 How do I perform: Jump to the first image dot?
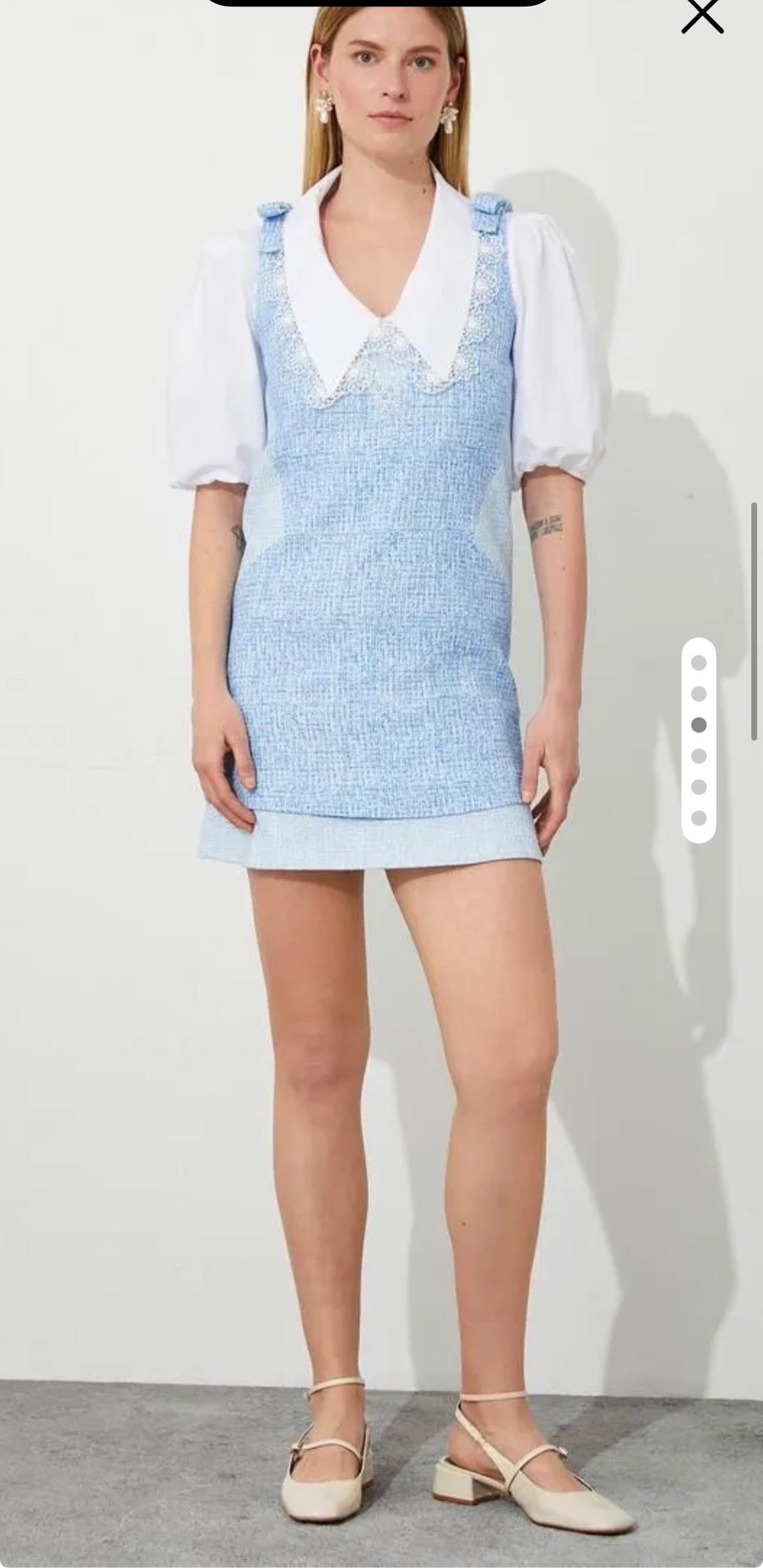click(x=699, y=662)
